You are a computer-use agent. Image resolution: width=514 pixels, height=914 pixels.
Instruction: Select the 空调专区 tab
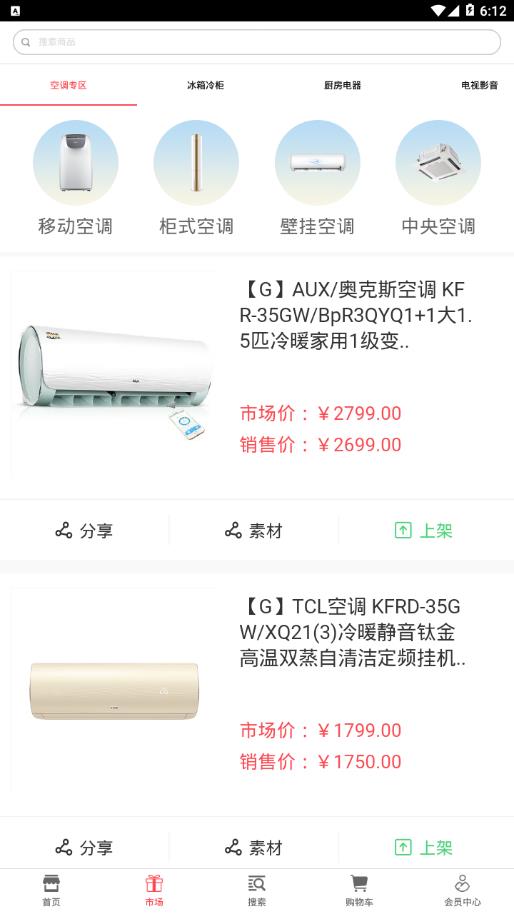click(x=68, y=85)
